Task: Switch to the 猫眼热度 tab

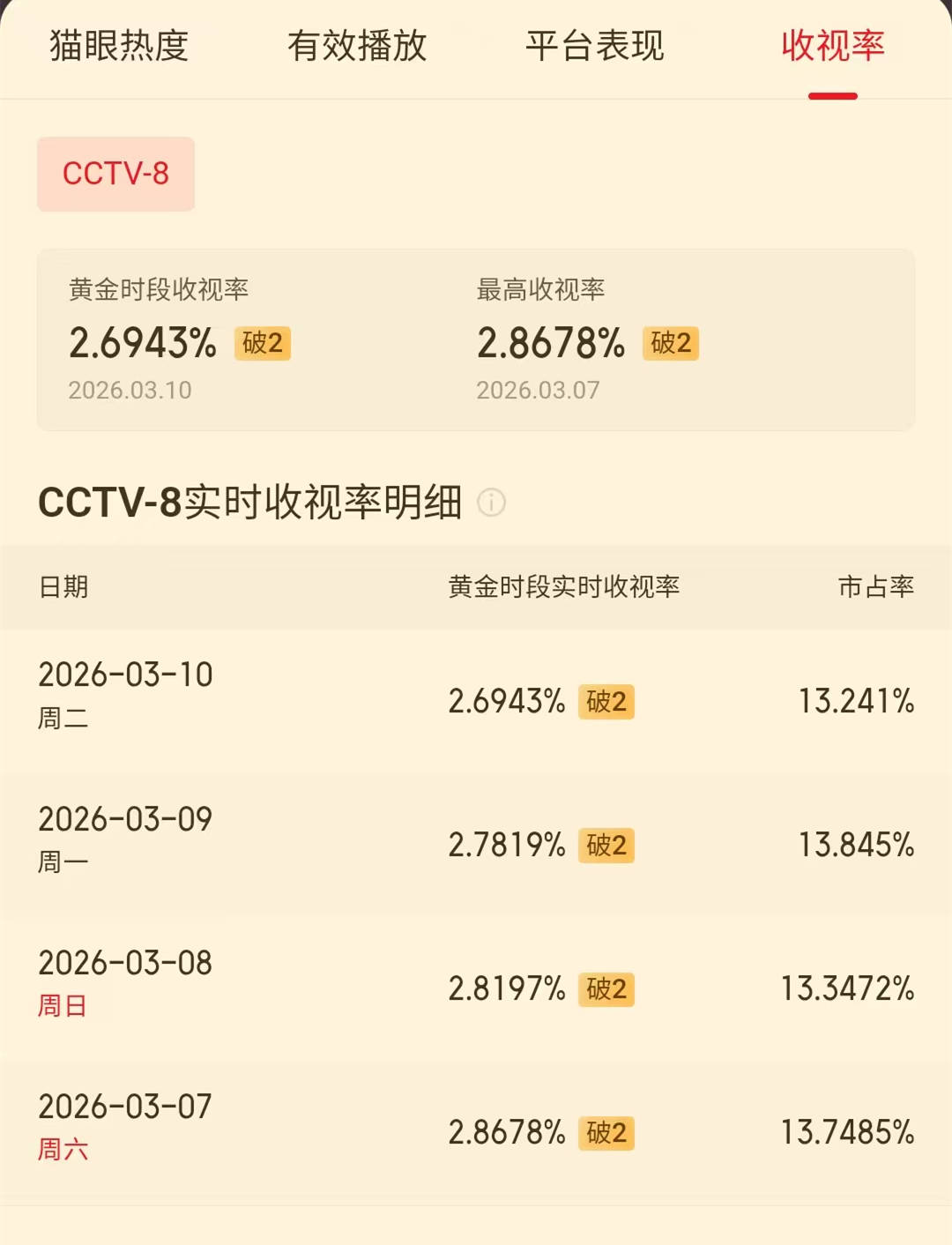Action: 119,46
